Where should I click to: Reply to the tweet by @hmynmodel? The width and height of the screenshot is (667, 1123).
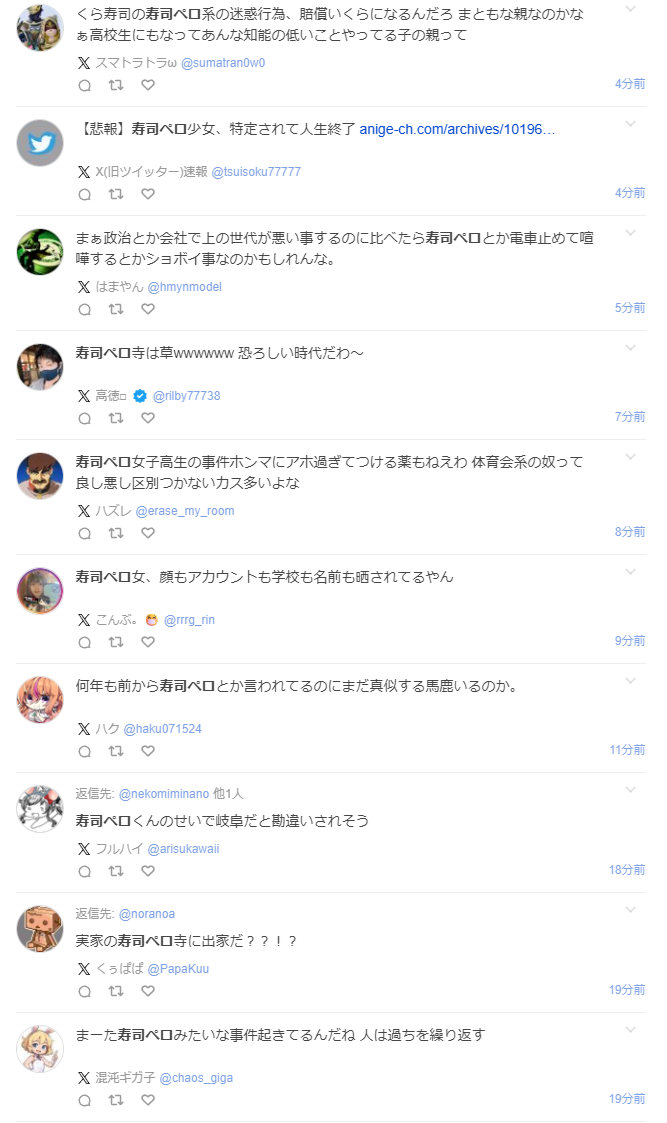coord(85,309)
